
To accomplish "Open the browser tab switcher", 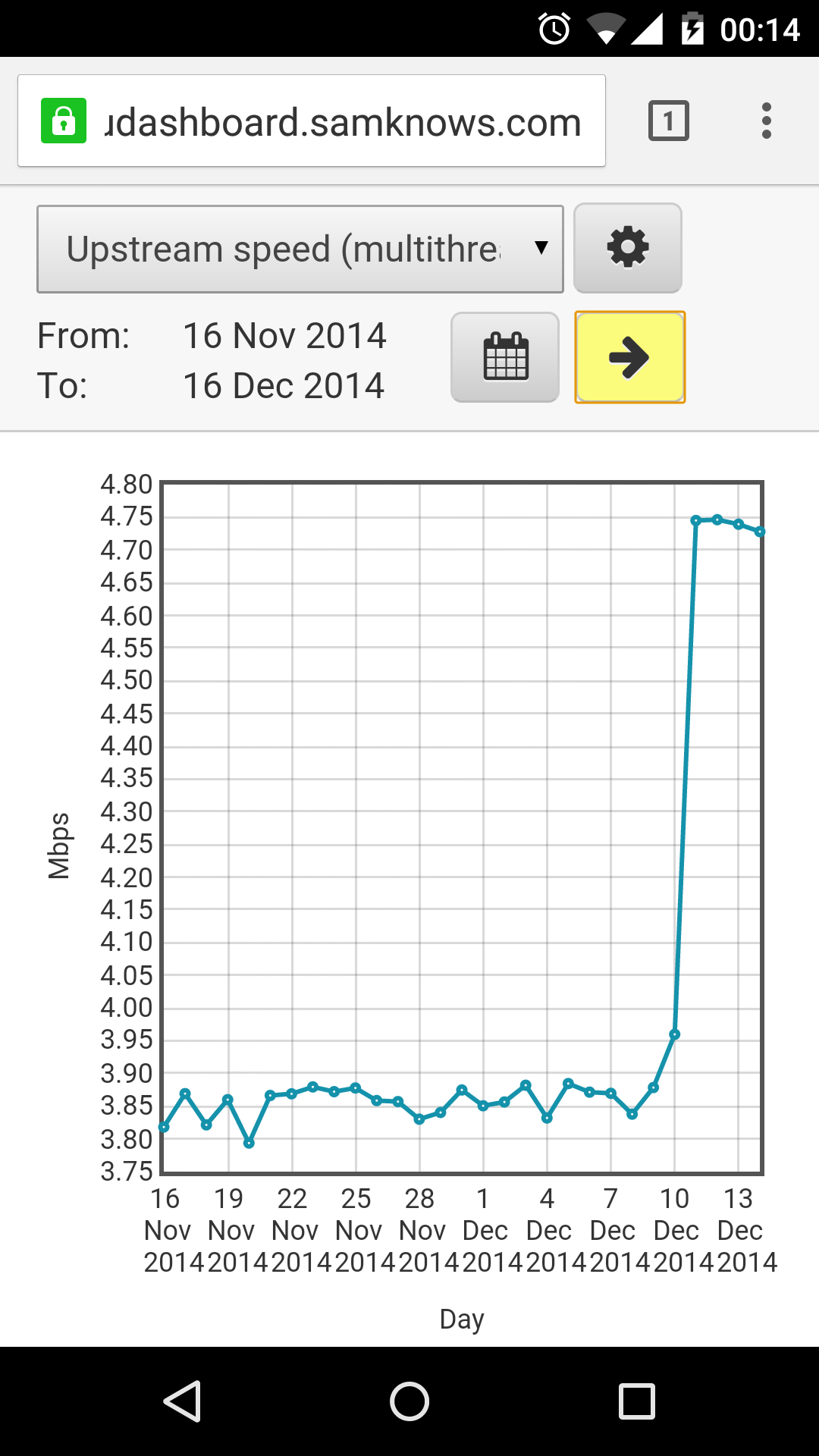I will (668, 121).
